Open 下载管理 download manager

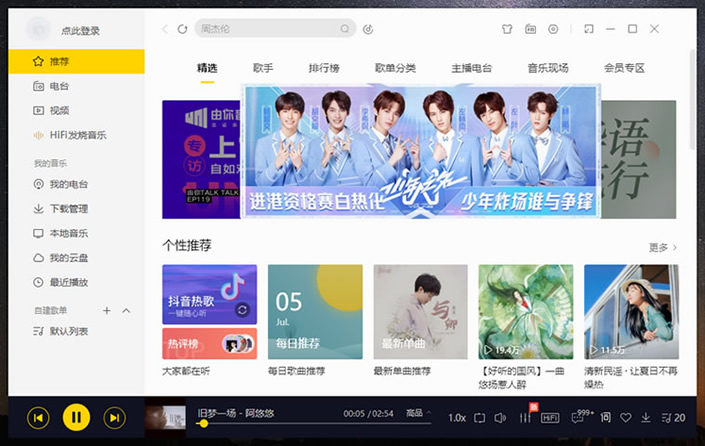pyautogui.click(x=68, y=209)
